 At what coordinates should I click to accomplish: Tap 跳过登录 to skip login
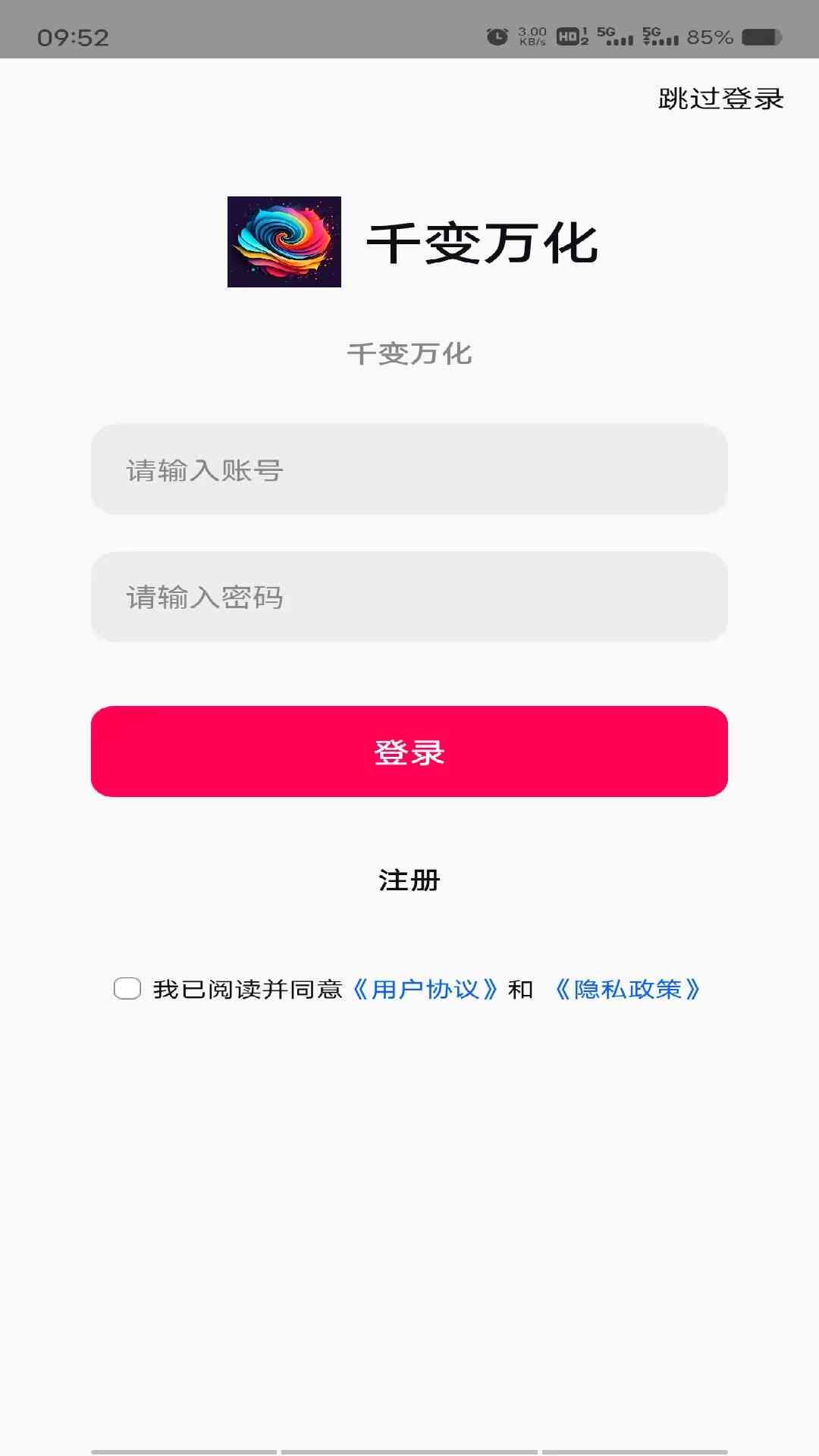720,99
